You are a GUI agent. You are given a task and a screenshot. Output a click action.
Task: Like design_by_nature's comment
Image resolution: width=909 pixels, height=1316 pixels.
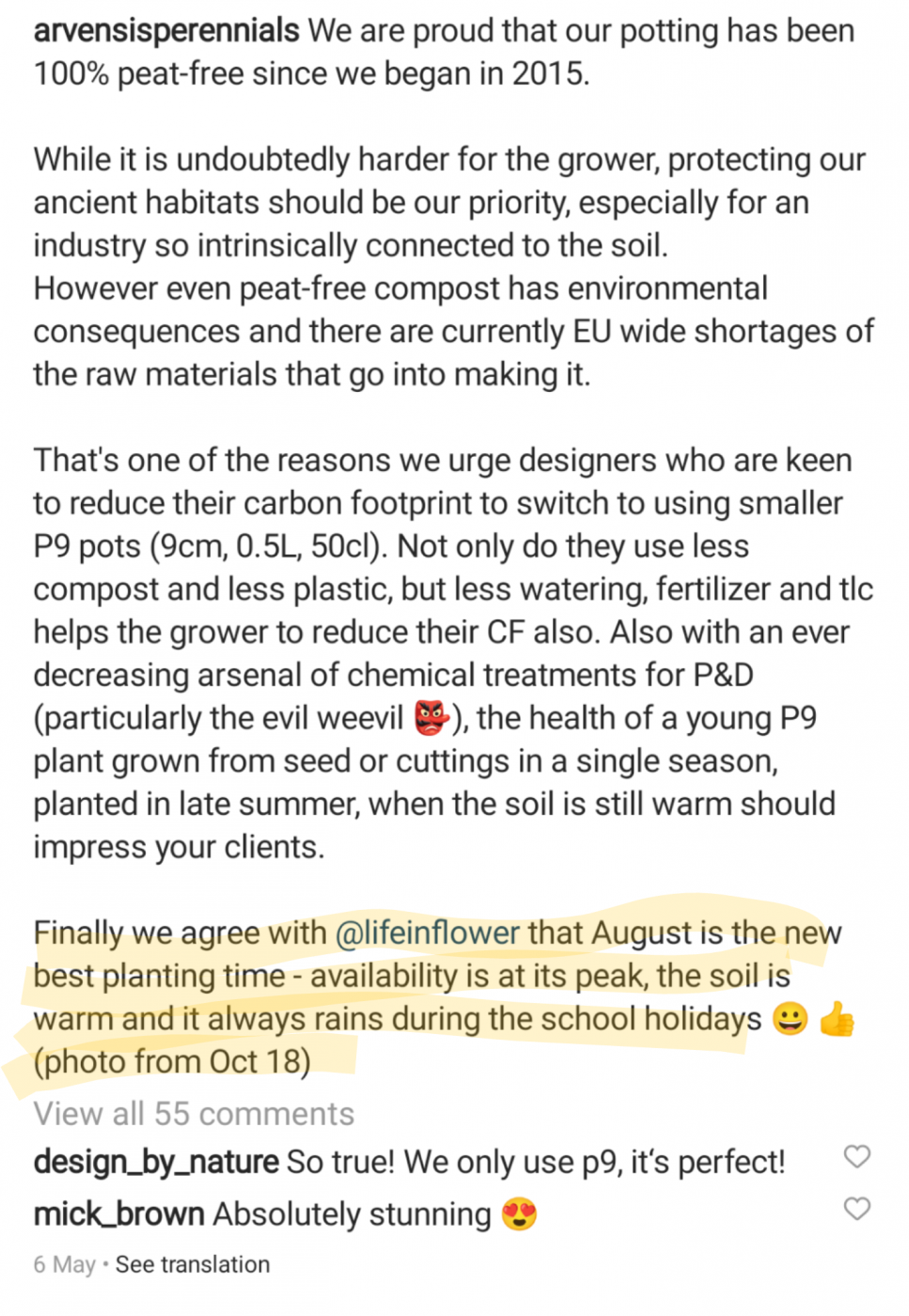coord(856,1156)
